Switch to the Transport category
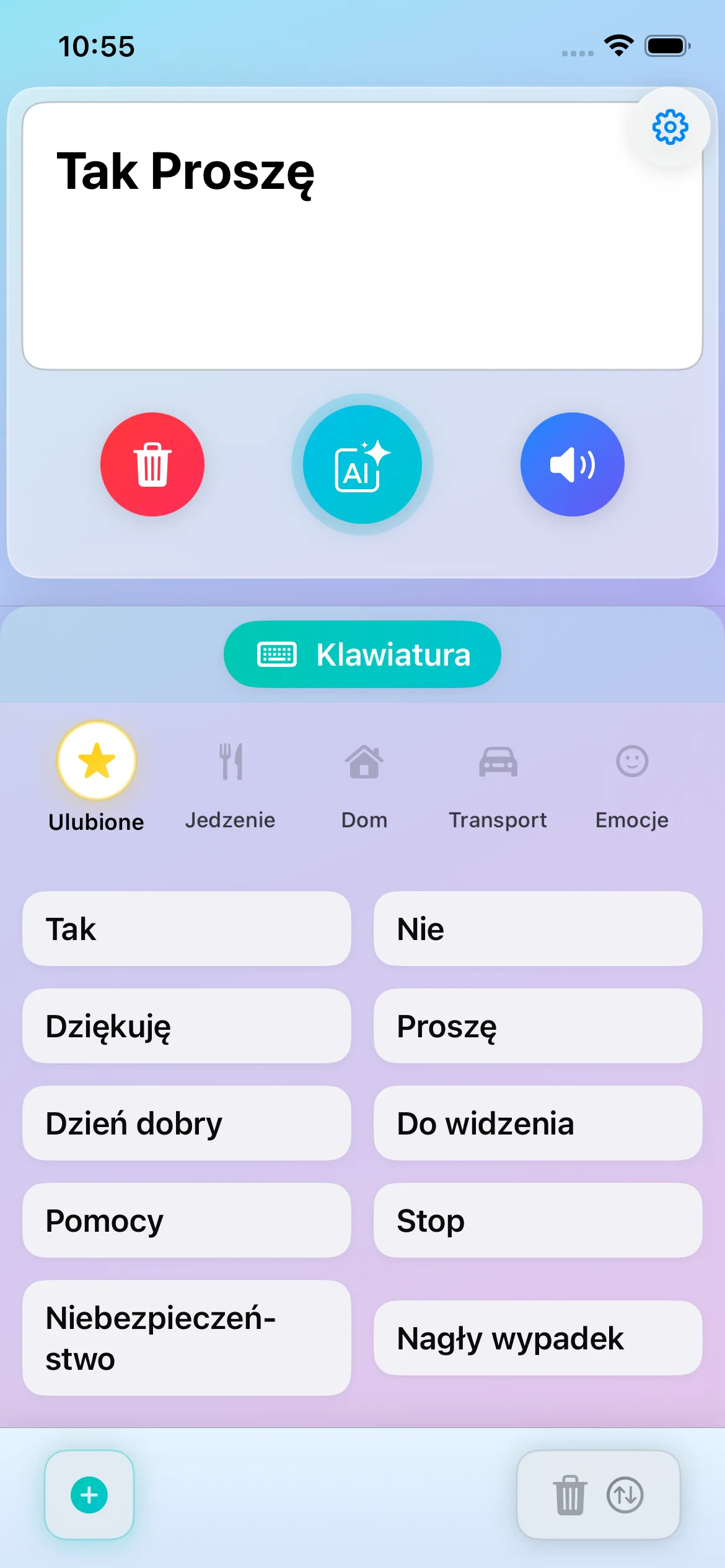Viewport: 725px width, 1568px height. pos(498,784)
